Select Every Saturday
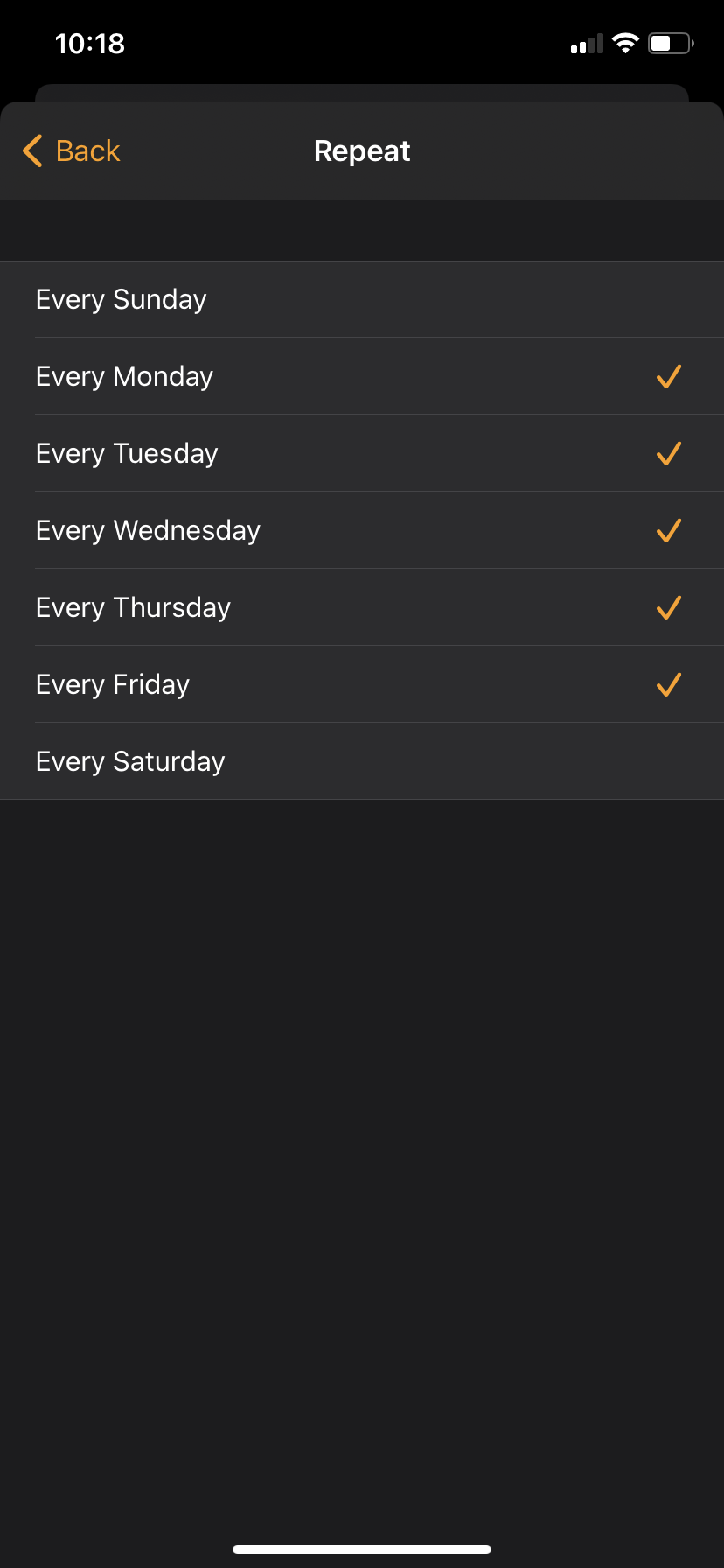 pos(362,761)
